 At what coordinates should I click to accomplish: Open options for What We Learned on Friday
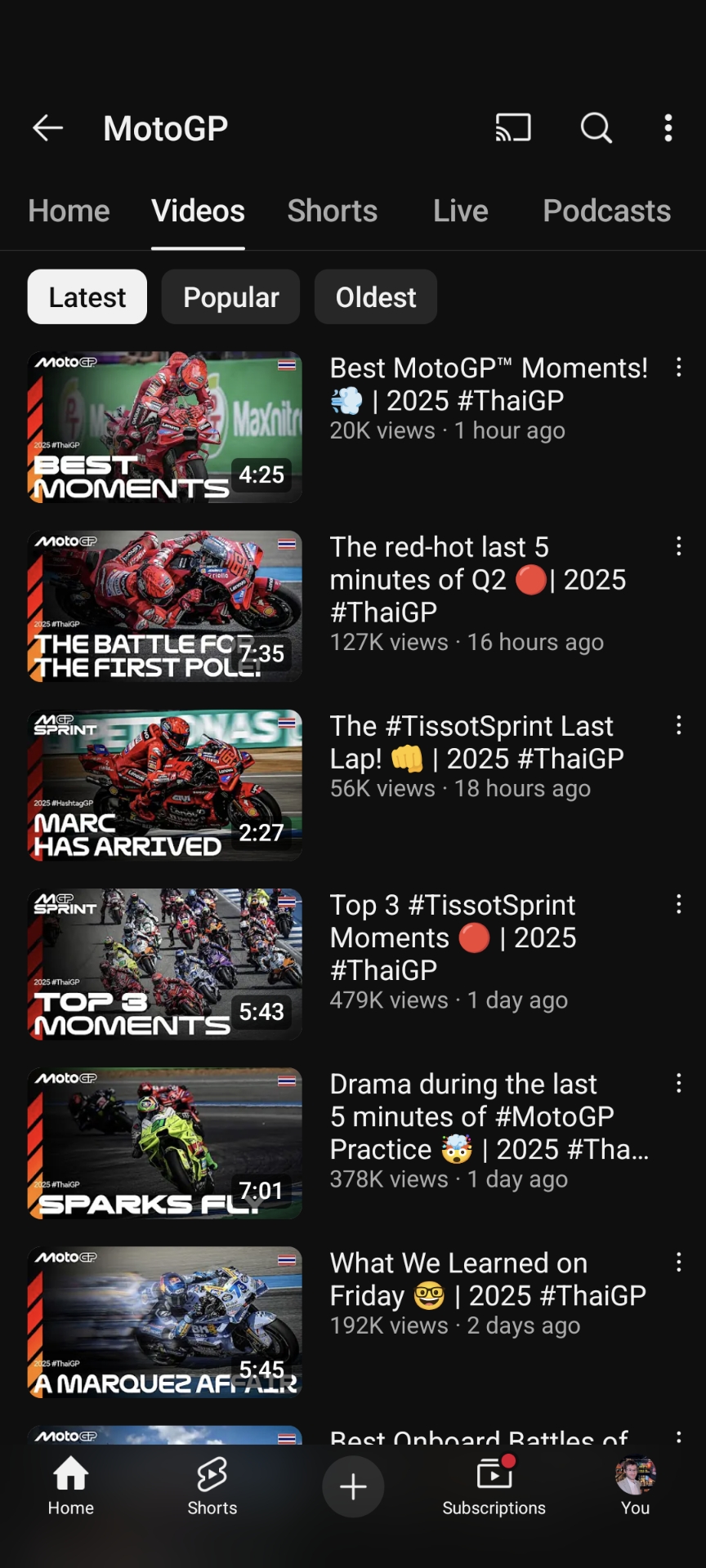(x=678, y=1263)
